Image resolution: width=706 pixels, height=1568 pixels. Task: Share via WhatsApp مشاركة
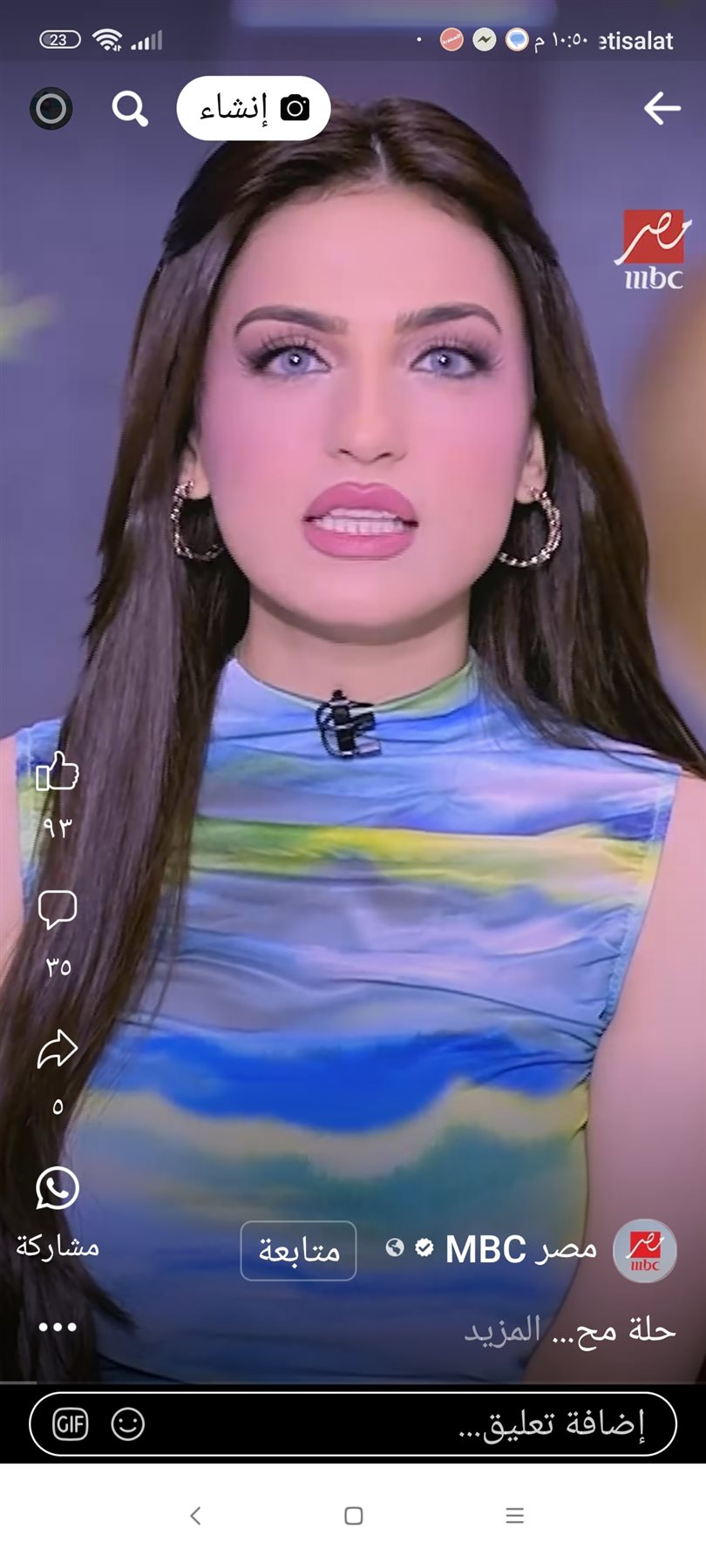[58, 1189]
